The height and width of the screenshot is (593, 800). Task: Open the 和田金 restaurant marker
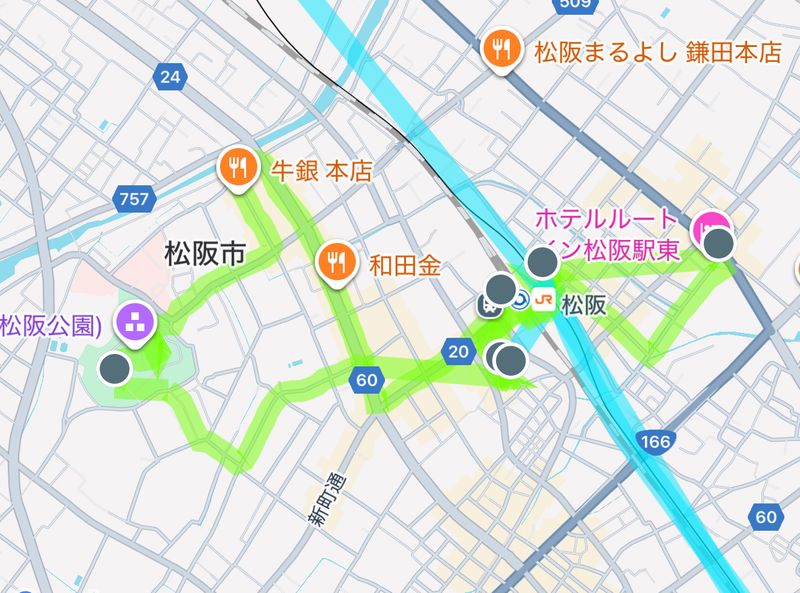(x=335, y=262)
